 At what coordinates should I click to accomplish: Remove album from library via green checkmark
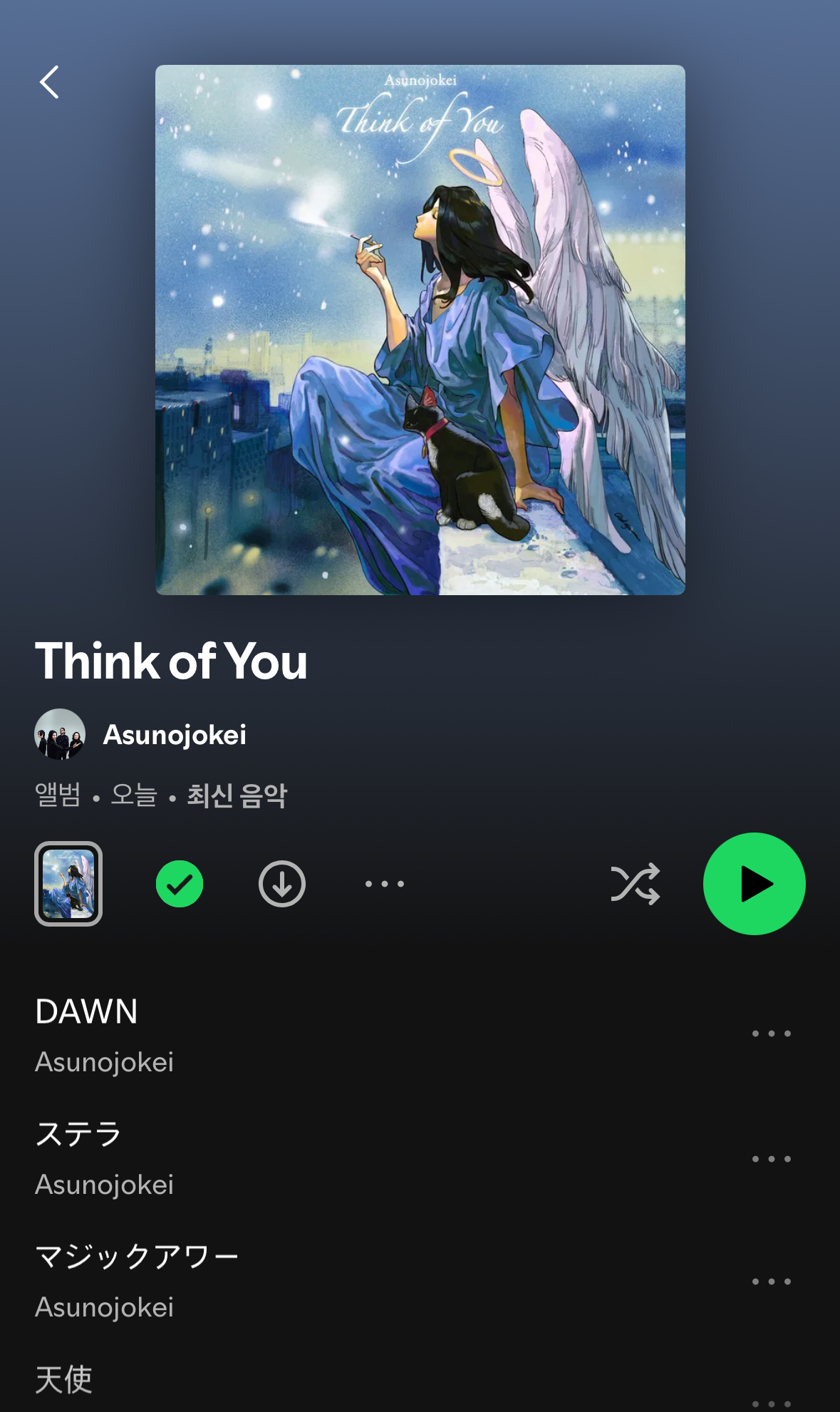[x=180, y=884]
